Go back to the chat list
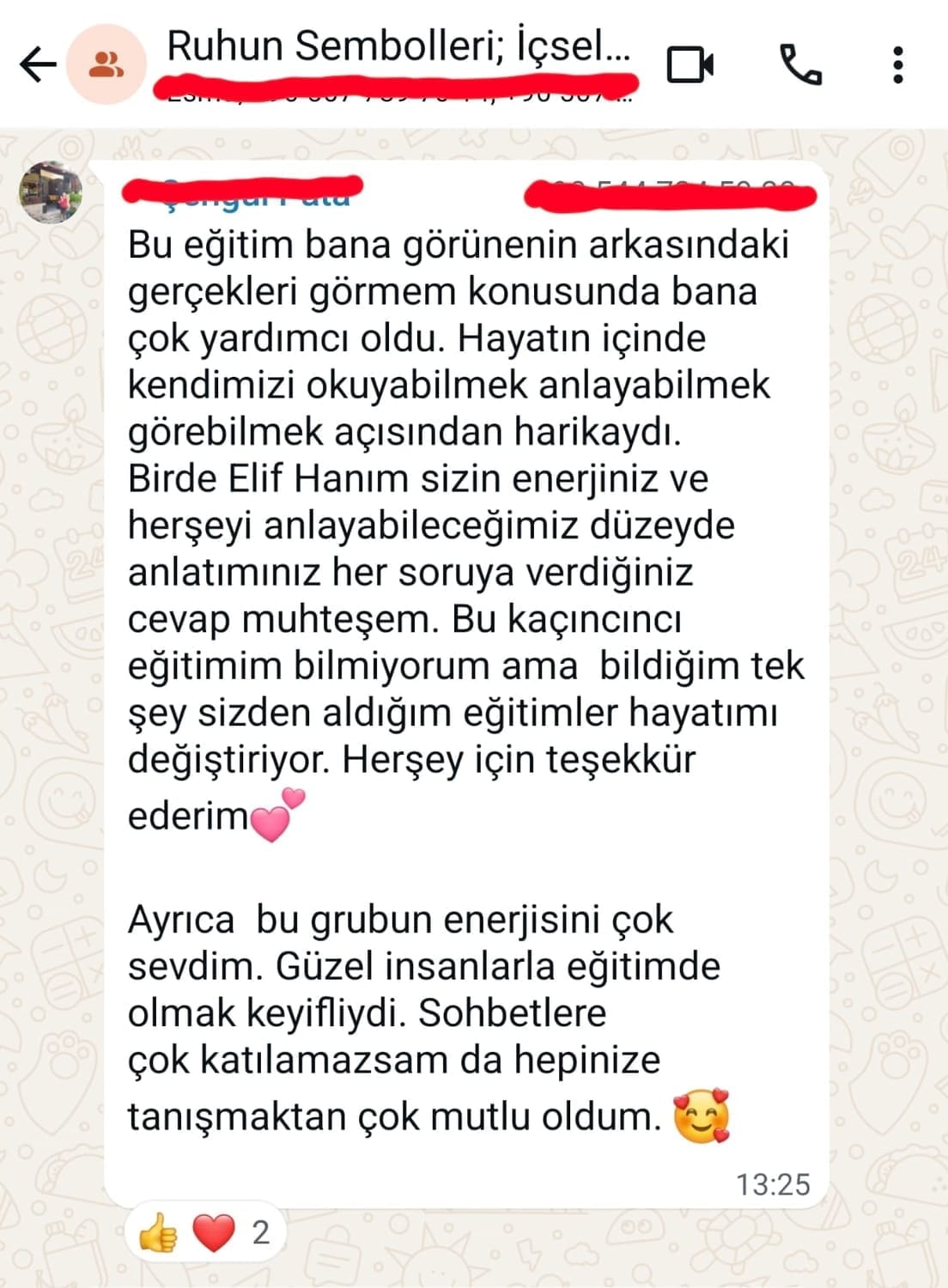This screenshot has width=948, height=1288. point(38,64)
